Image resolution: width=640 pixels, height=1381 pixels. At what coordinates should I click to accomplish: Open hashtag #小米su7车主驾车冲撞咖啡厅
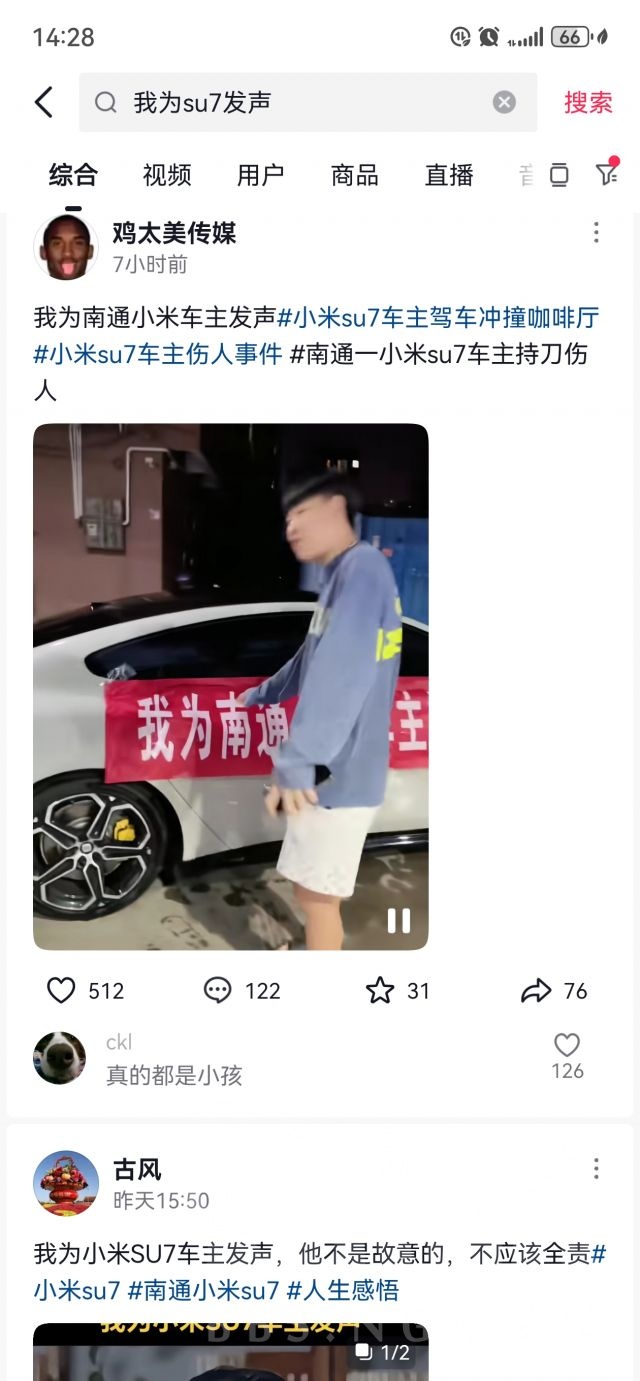pyautogui.click(x=438, y=318)
